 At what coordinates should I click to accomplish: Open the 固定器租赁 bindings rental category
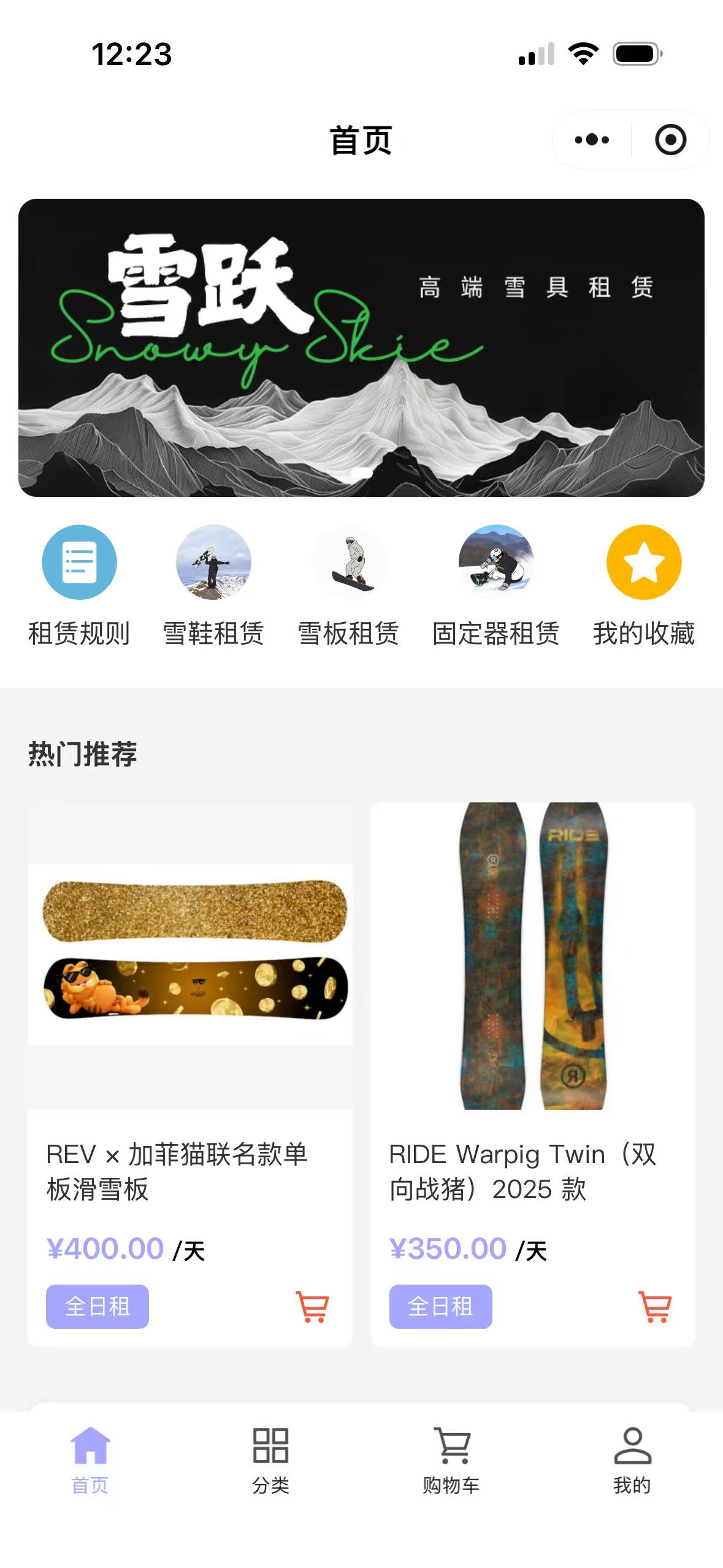[x=495, y=563]
